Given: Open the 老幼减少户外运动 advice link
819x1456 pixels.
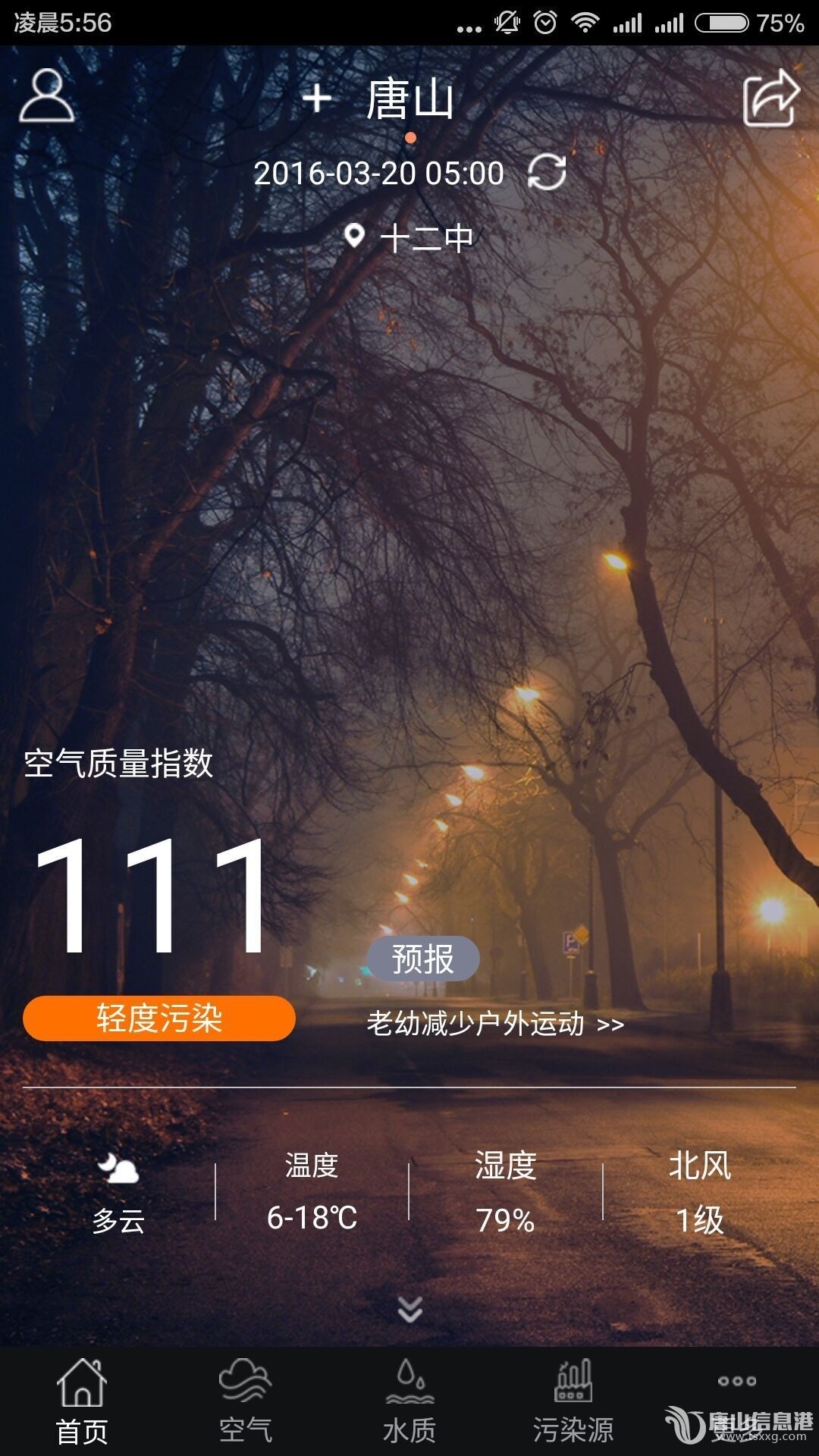Looking at the screenshot, I should pyautogui.click(x=495, y=1025).
